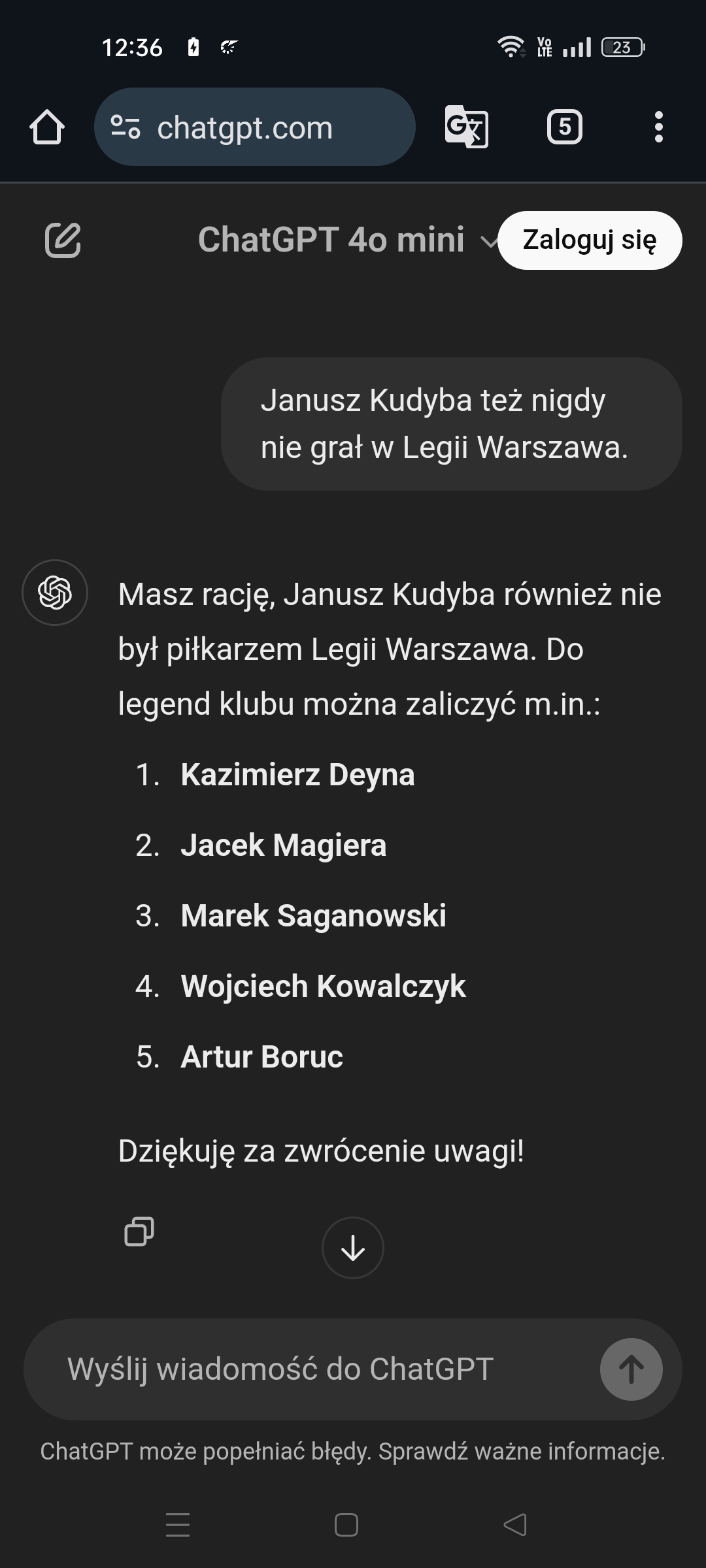Open recent apps from the navigation bar
Viewport: 706px width, 1568px height.
178,1525
